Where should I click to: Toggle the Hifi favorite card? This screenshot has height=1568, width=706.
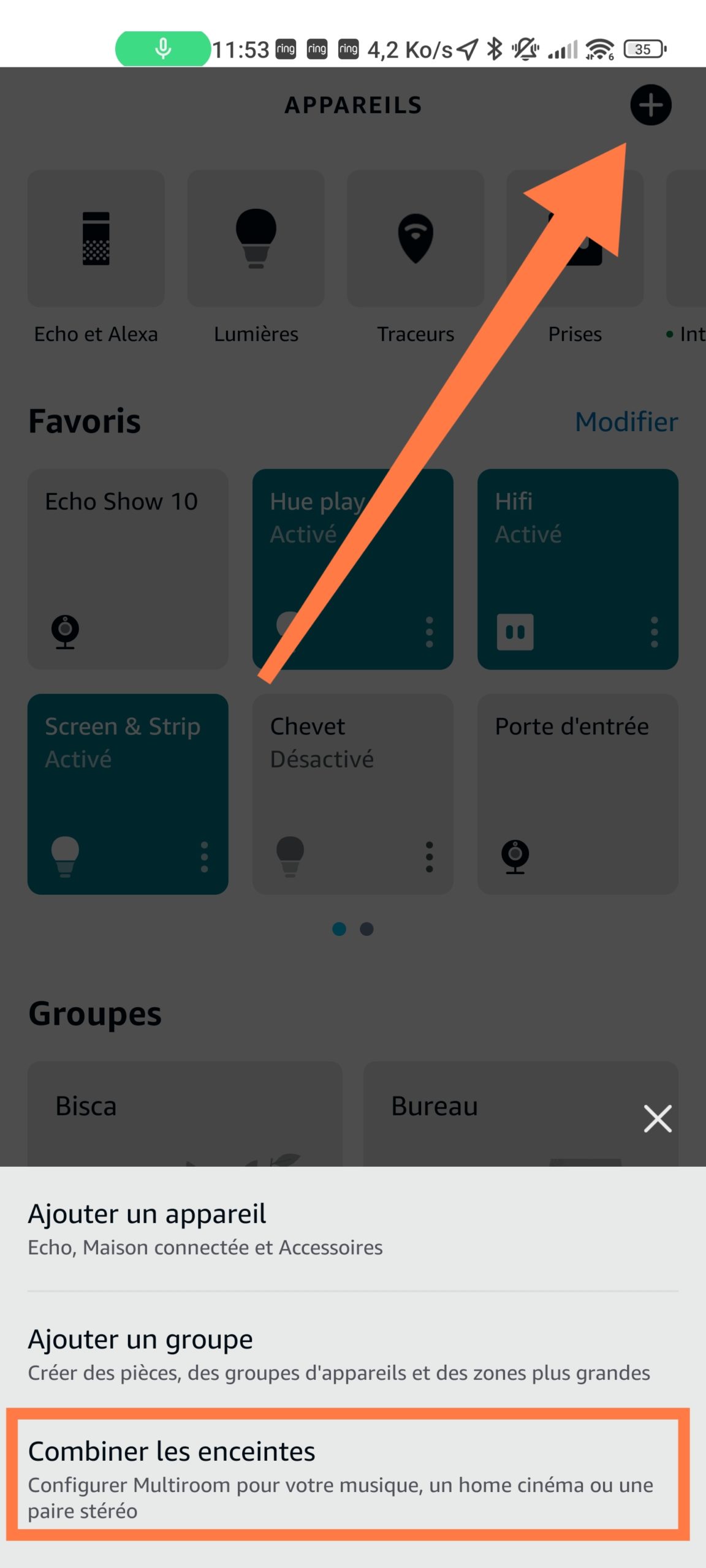515,631
